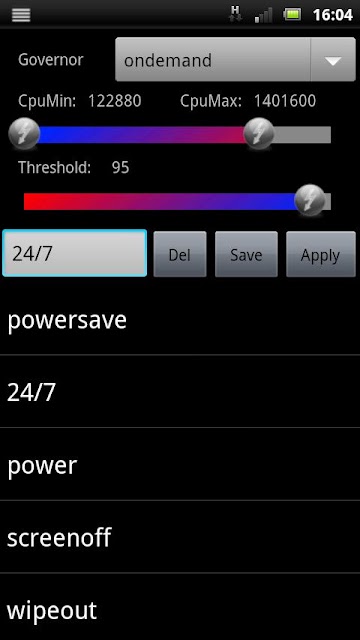Select the powersave profile
Viewport: 360px width, 640px height.
[180, 320]
